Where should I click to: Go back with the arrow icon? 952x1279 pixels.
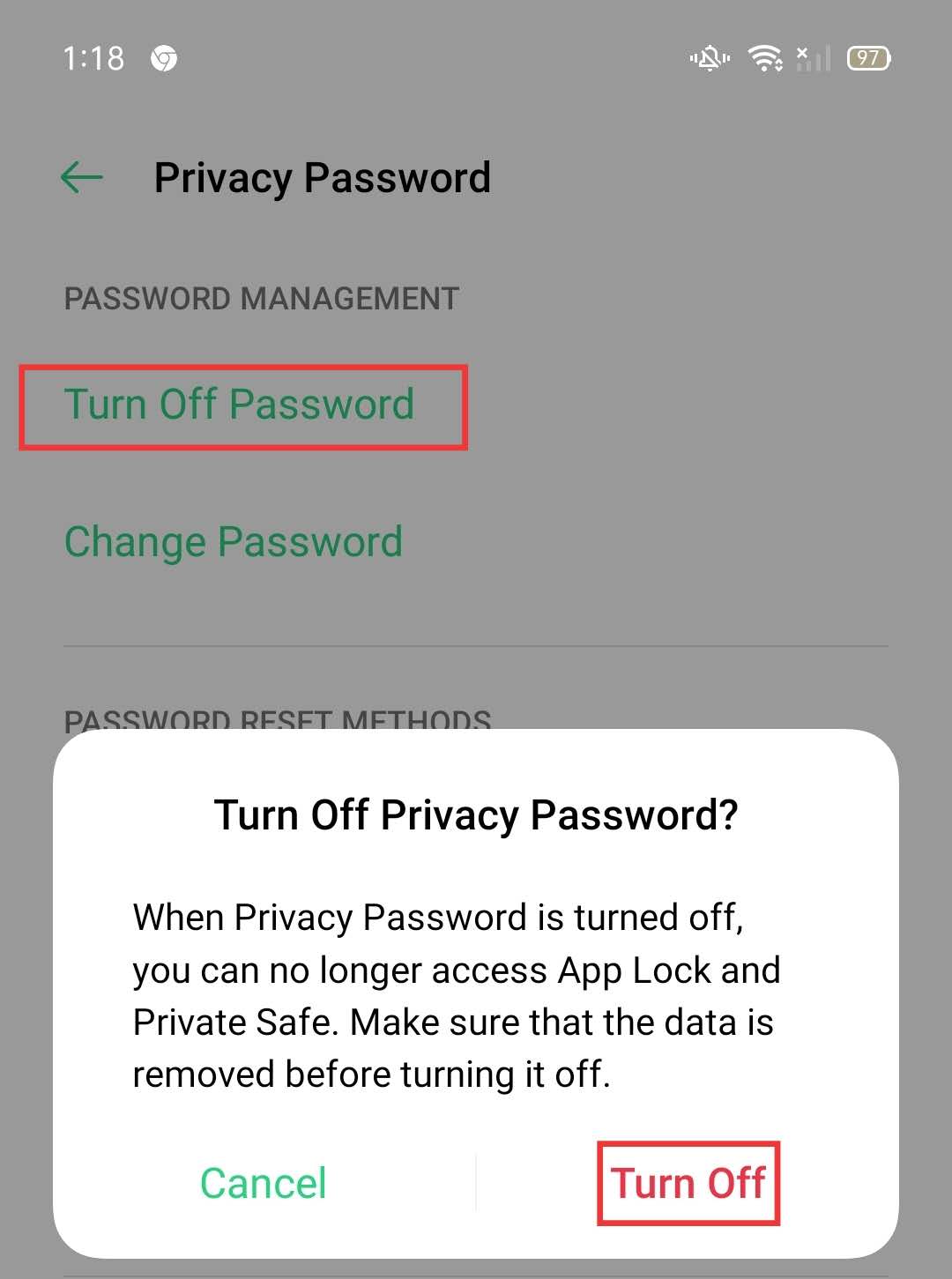coord(82,177)
